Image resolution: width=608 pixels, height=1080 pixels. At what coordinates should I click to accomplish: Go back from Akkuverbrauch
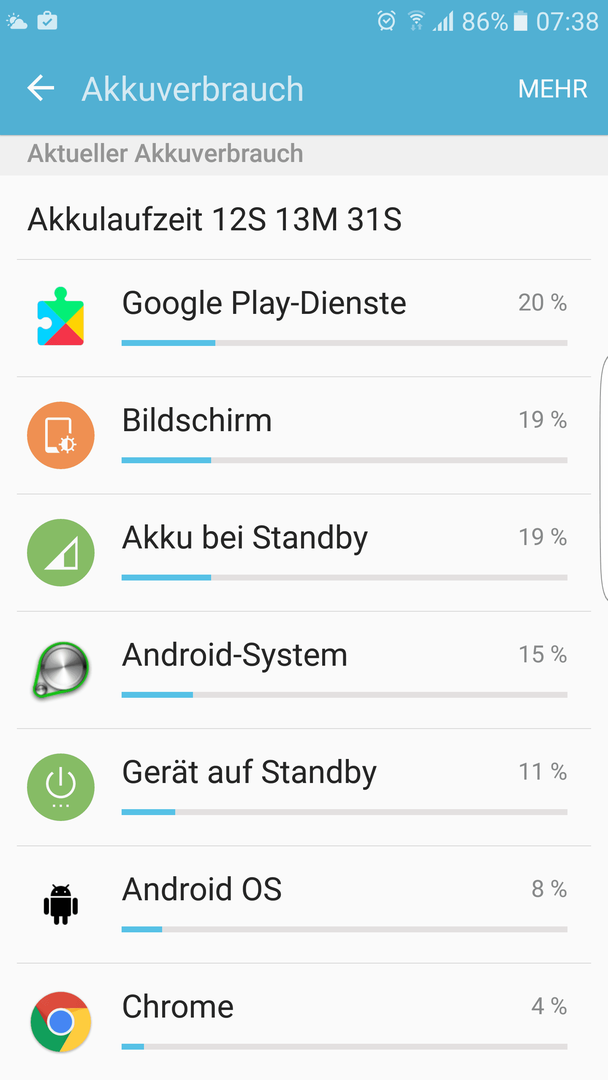[41, 89]
